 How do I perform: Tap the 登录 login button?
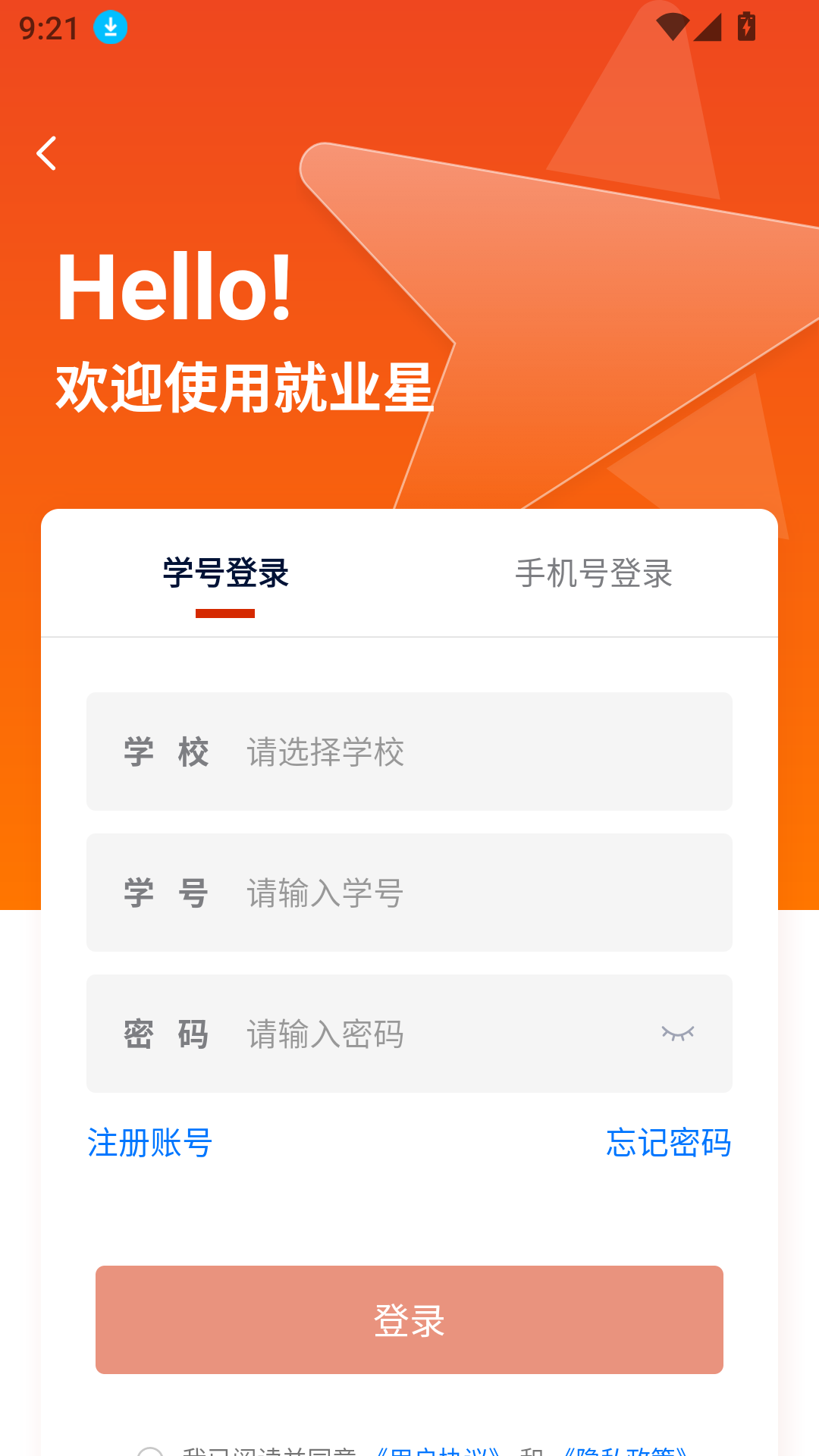409,1319
